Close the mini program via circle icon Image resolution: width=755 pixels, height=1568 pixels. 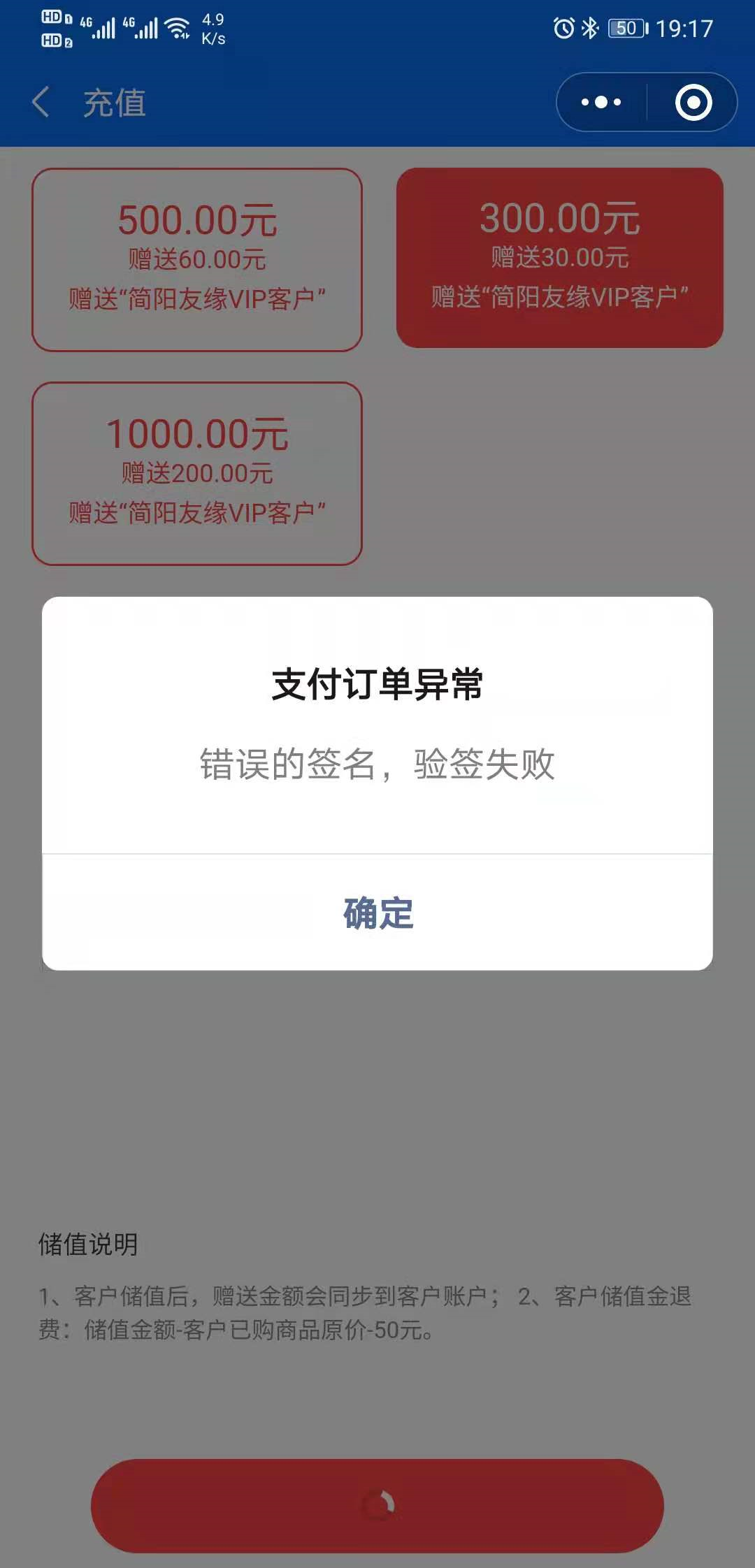click(x=693, y=103)
